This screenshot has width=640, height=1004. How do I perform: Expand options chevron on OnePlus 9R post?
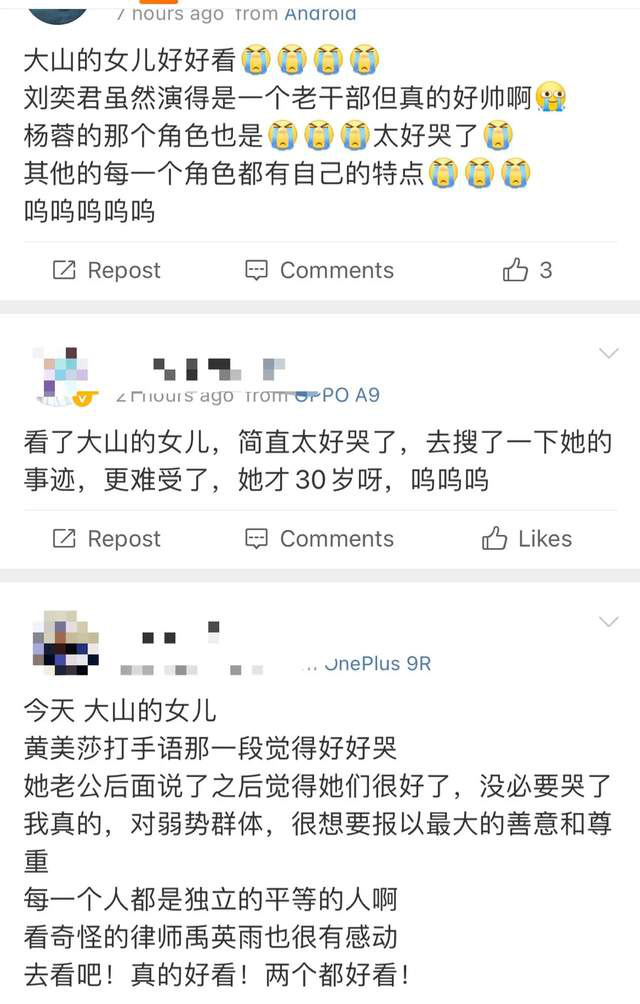click(x=608, y=622)
